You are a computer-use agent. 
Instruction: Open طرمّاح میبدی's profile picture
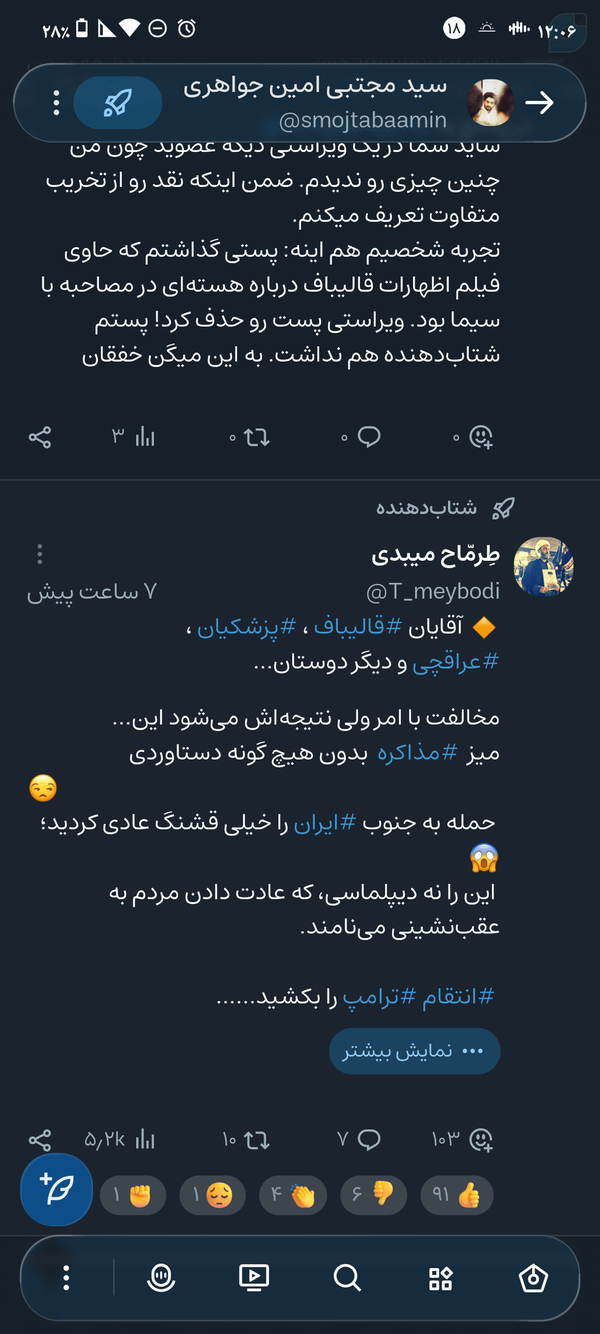click(x=543, y=566)
